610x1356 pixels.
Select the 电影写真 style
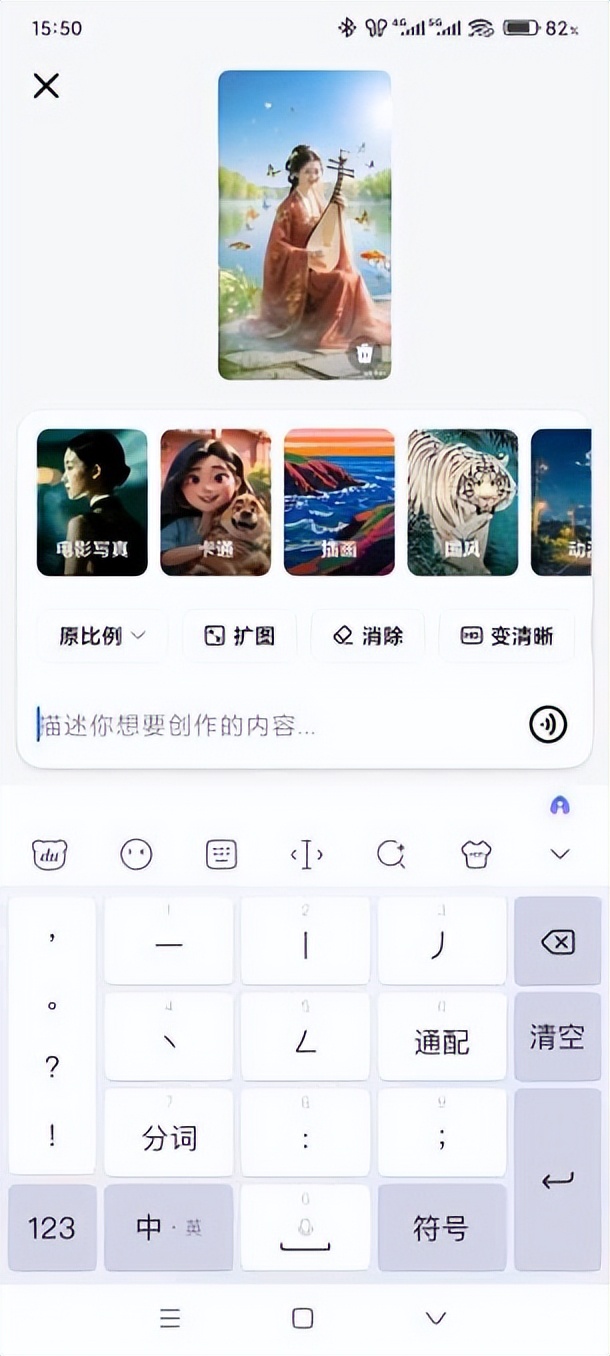click(x=92, y=502)
